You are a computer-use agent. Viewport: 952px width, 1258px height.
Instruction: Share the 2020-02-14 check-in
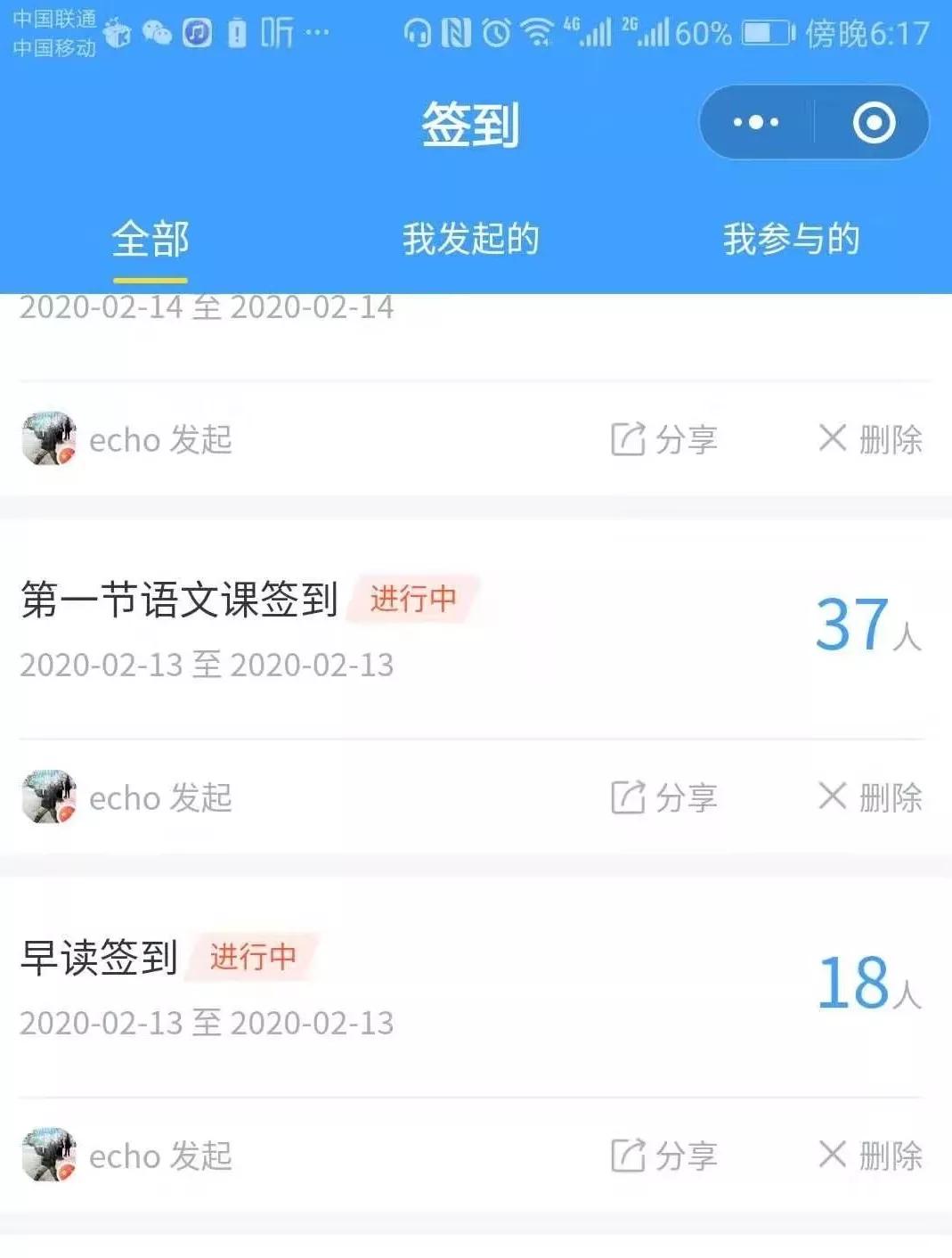coord(664,439)
